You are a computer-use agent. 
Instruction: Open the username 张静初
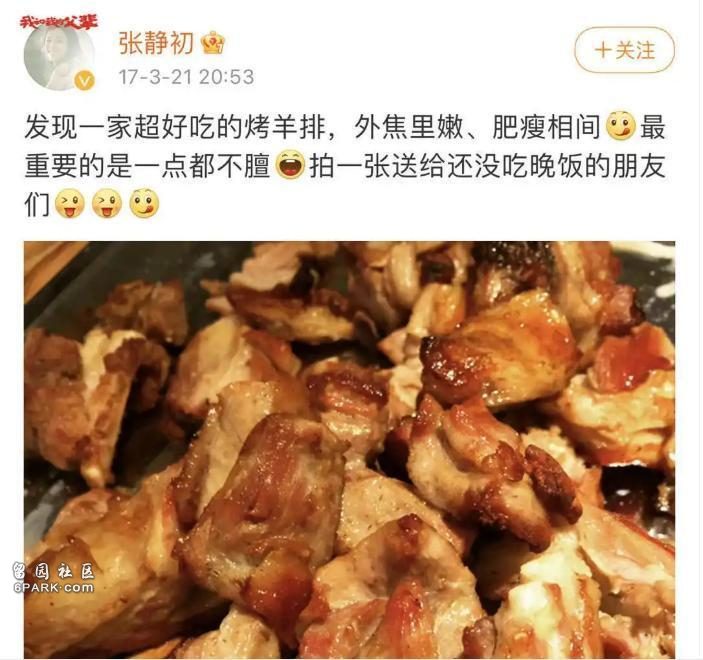156,43
